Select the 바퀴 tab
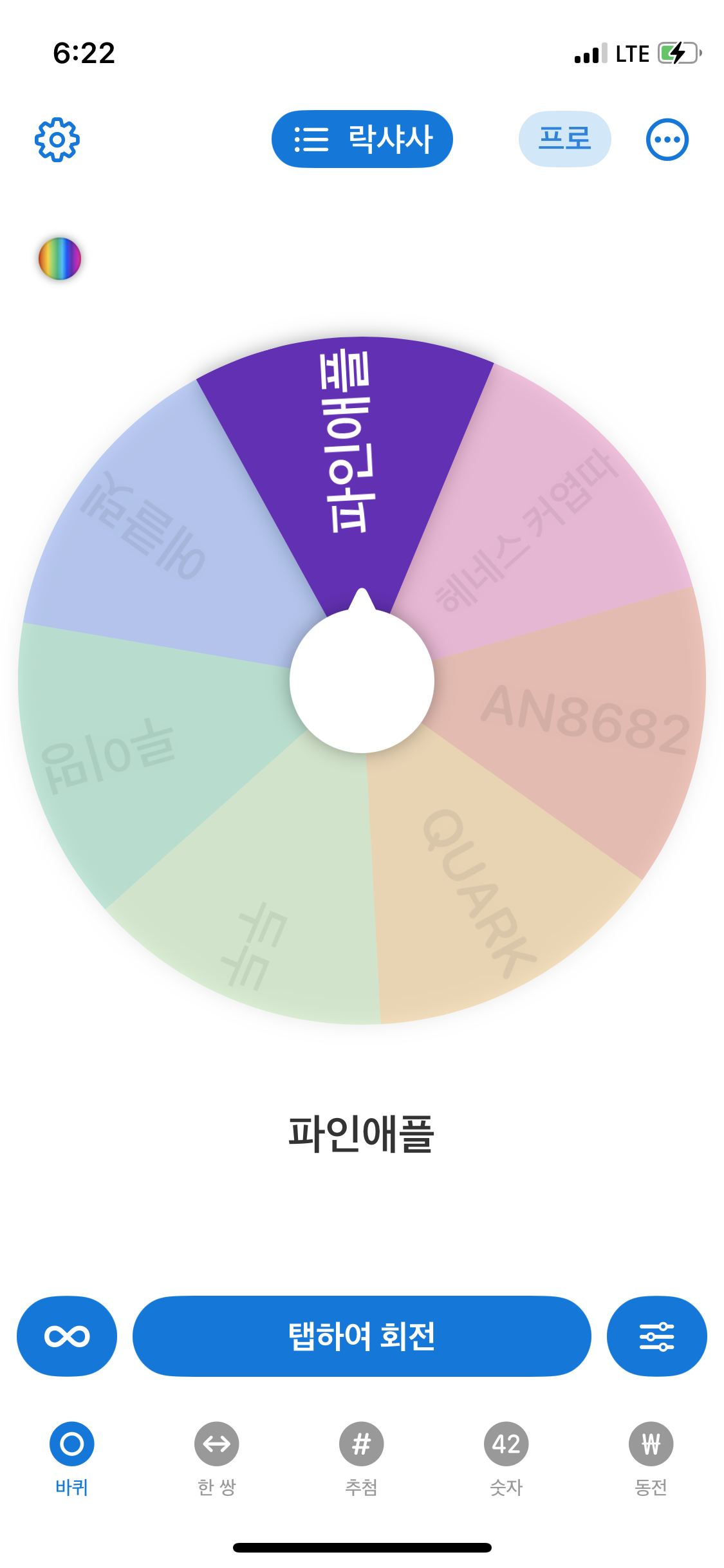 (72, 1457)
